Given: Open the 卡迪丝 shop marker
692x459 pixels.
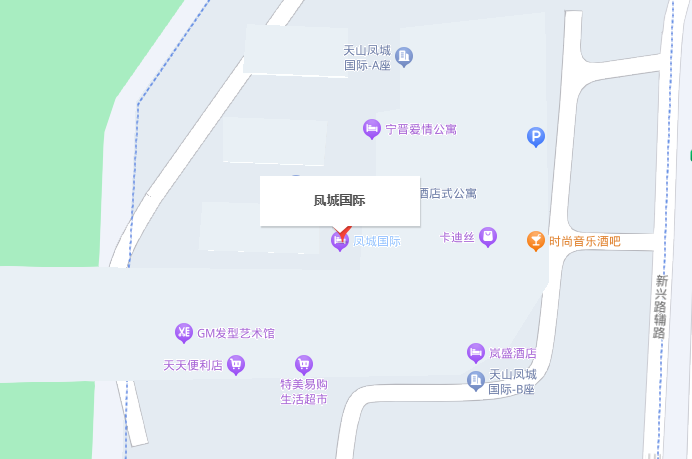Looking at the screenshot, I should [487, 237].
